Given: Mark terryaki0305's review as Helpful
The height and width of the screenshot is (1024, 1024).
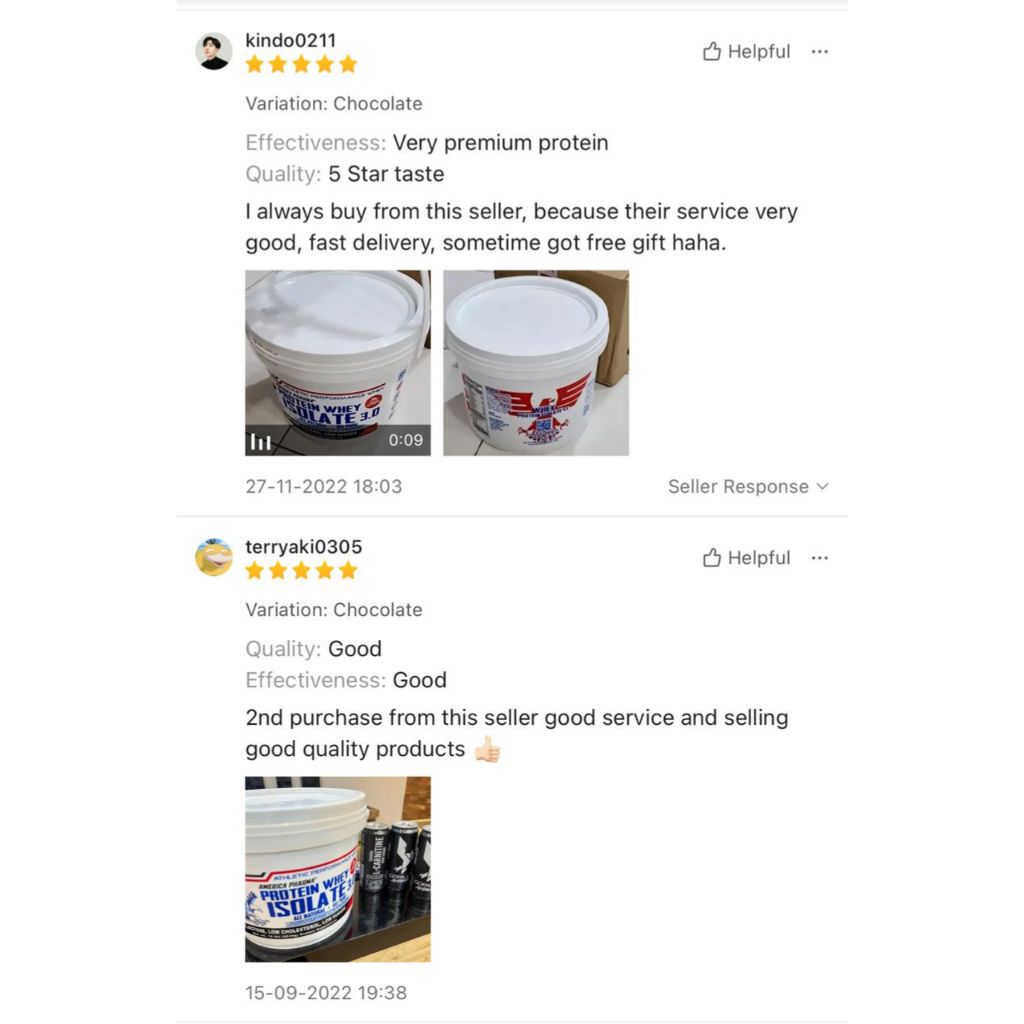Looking at the screenshot, I should tap(746, 558).
